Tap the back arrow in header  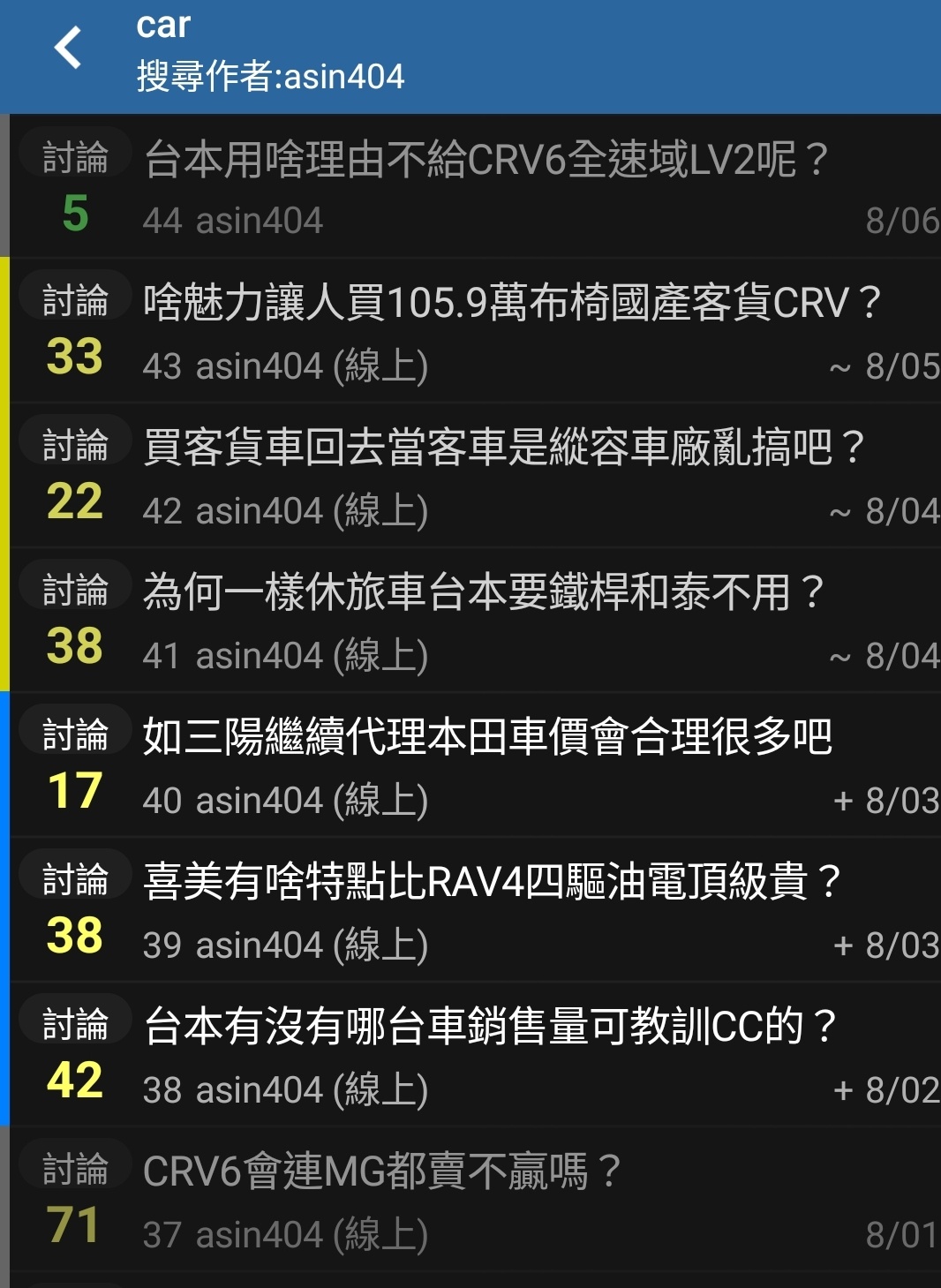coord(68,49)
